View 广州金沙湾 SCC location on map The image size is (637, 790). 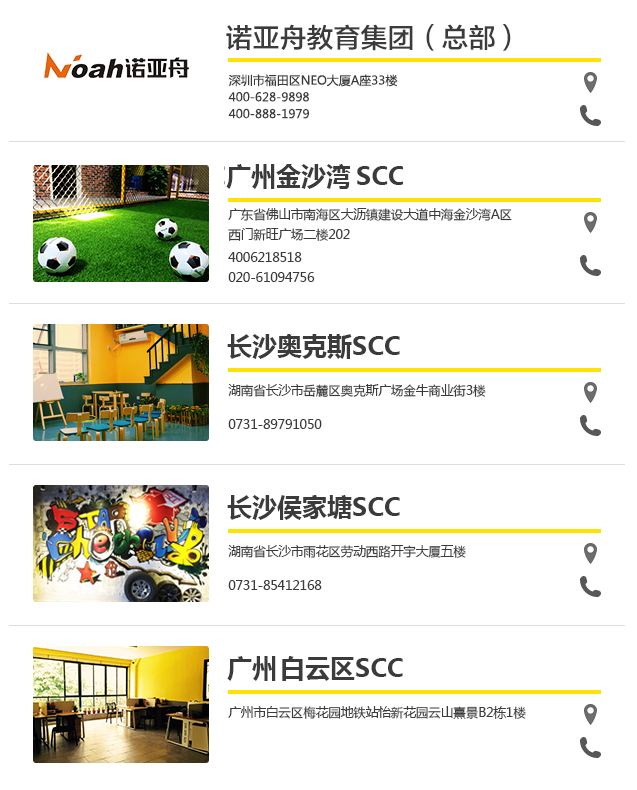click(590, 222)
